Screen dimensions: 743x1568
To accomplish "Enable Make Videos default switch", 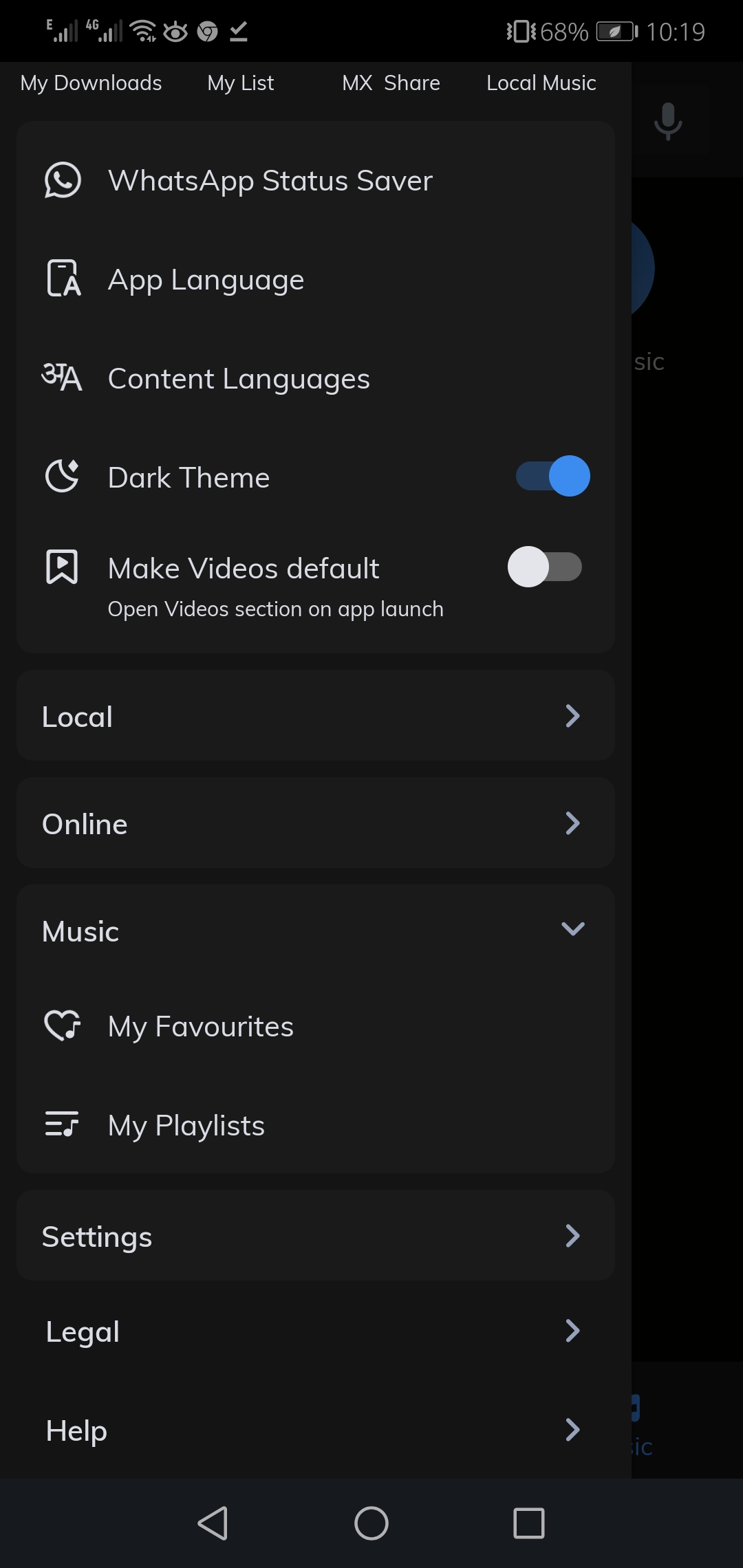I will pos(545,567).
